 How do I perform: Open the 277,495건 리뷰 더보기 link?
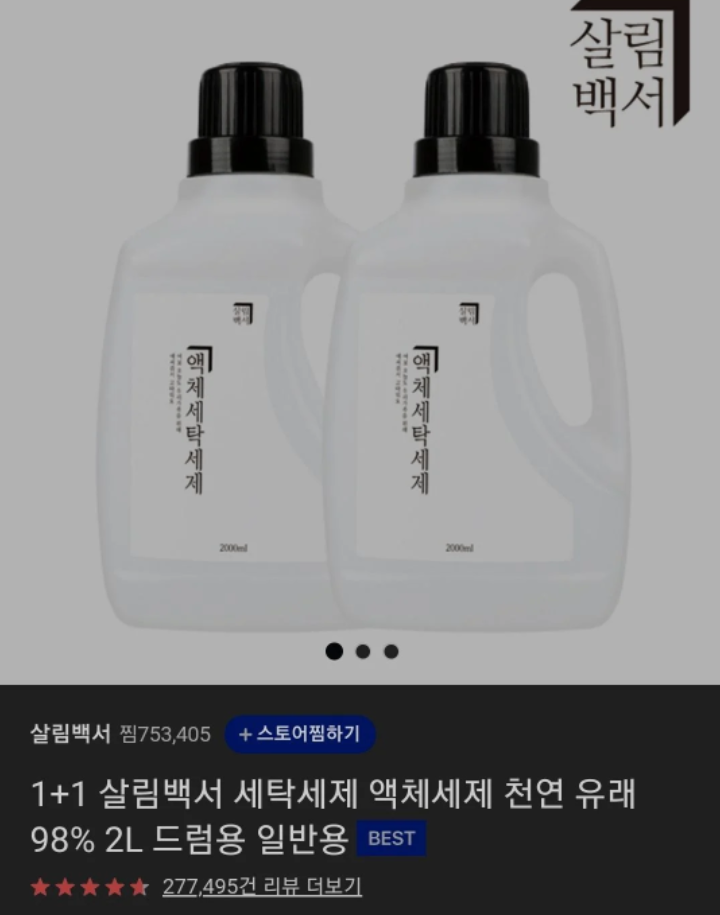tap(262, 886)
